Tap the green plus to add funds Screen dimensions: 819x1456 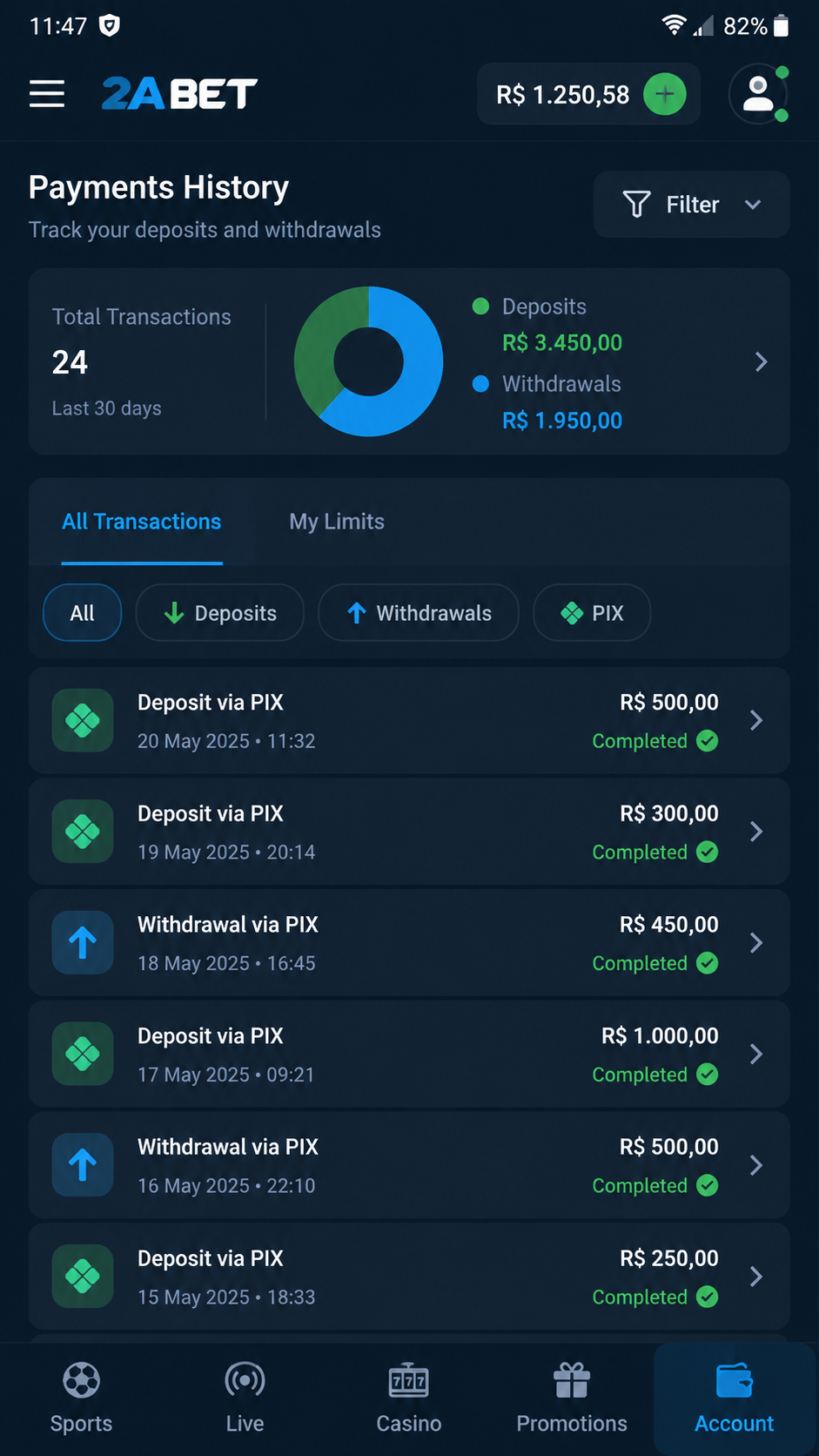[x=664, y=94]
